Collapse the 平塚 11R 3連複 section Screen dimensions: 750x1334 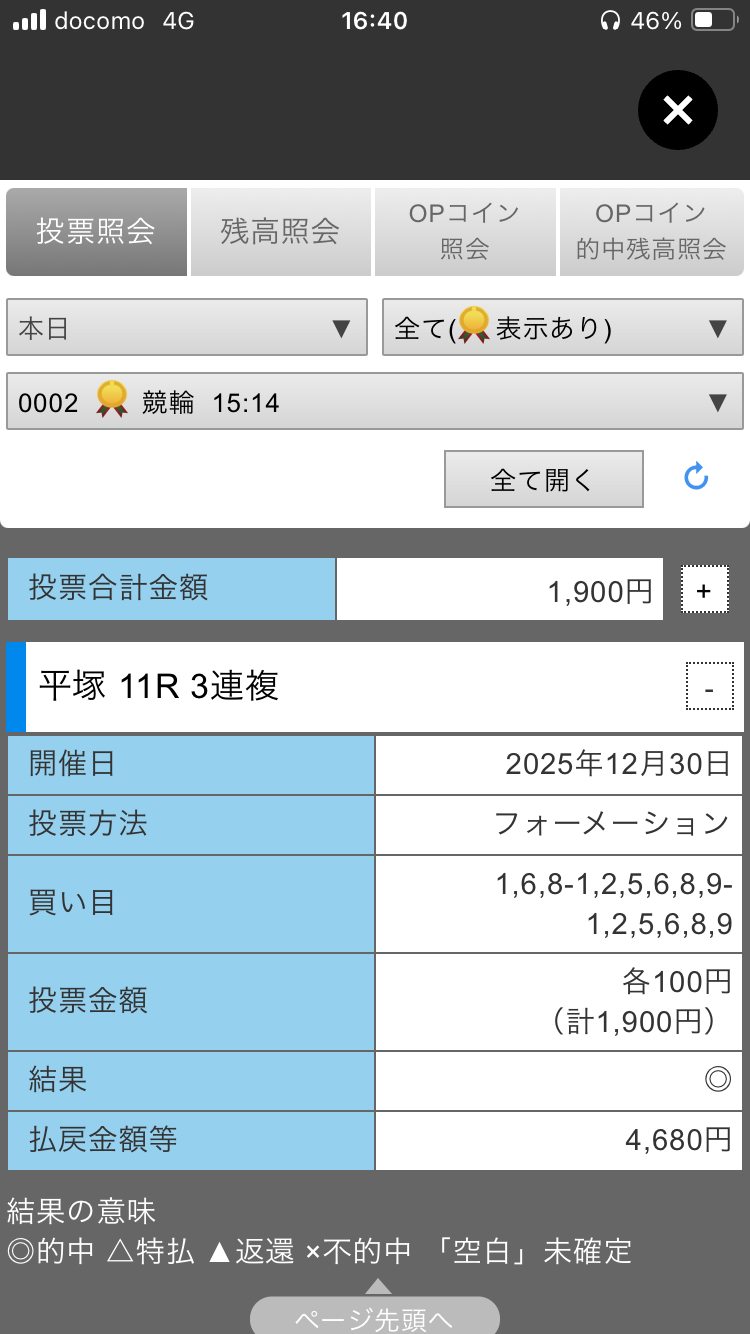(x=709, y=687)
